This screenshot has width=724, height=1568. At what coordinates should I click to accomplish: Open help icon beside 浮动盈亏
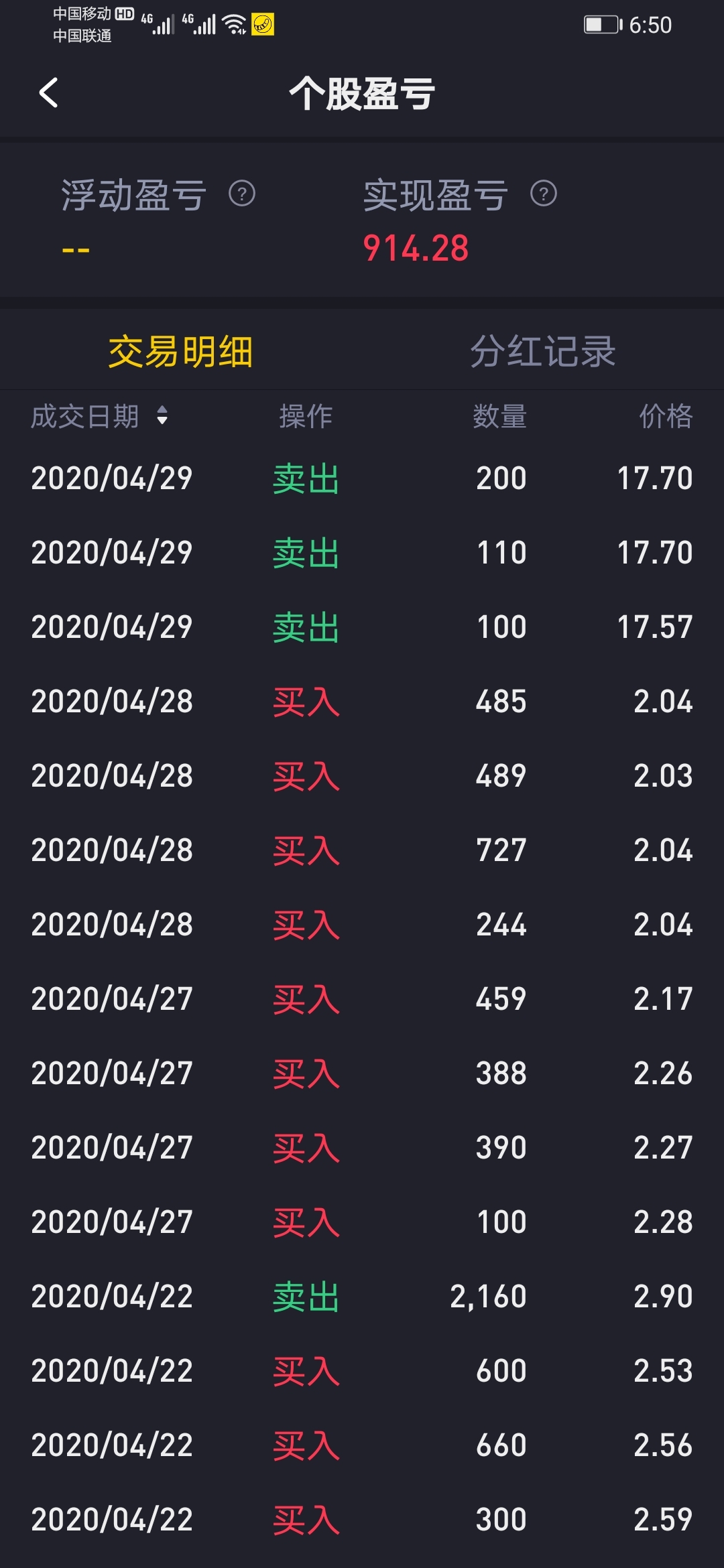(242, 194)
